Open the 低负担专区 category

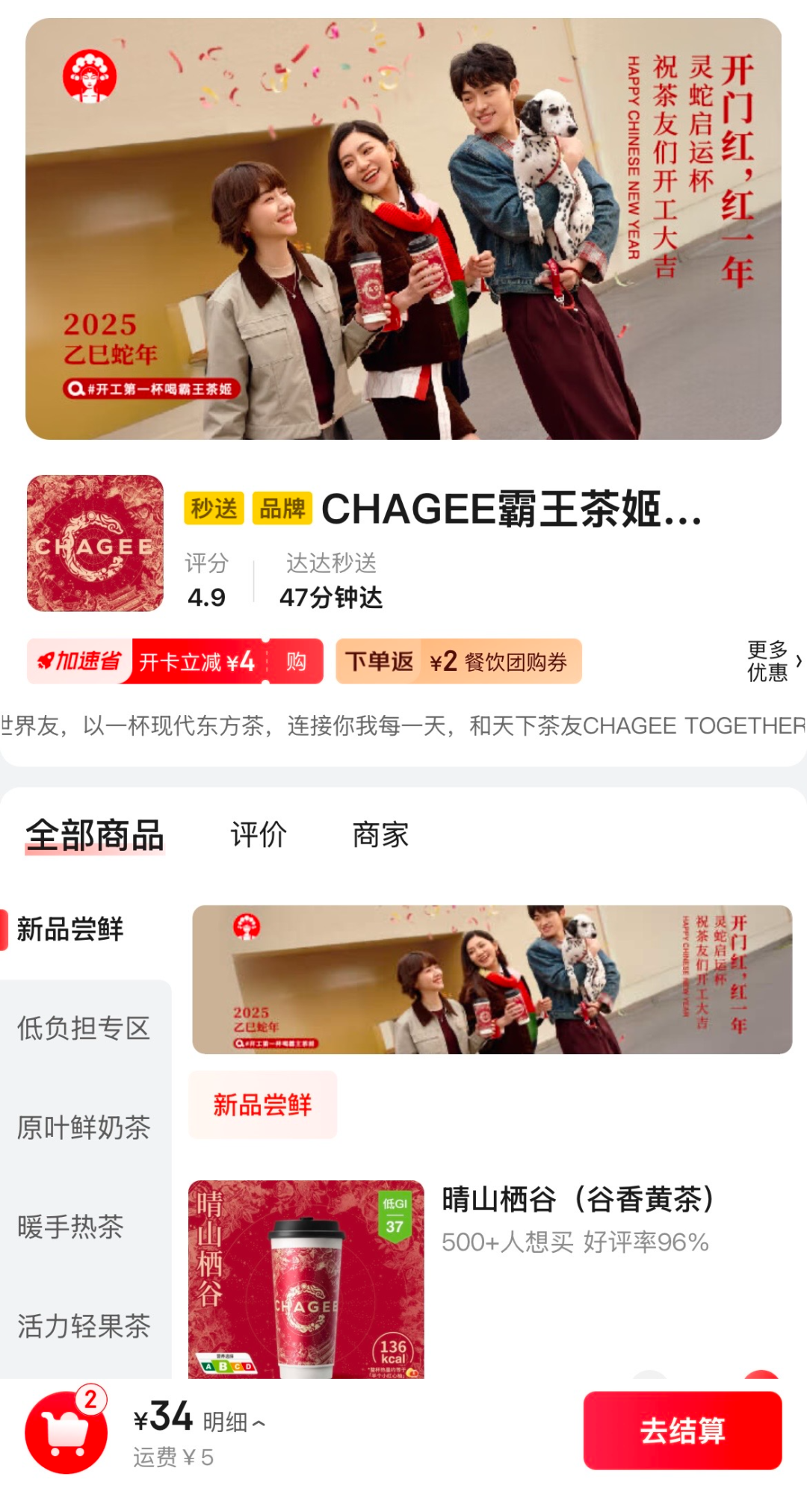(x=84, y=1029)
